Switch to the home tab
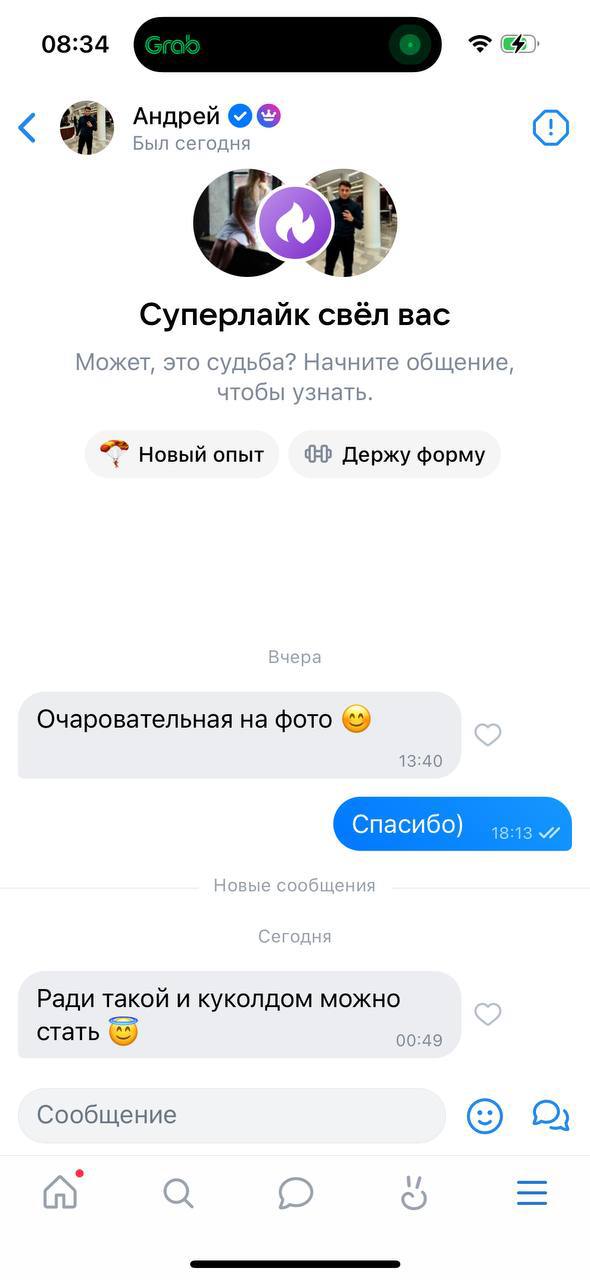 coord(60,1192)
